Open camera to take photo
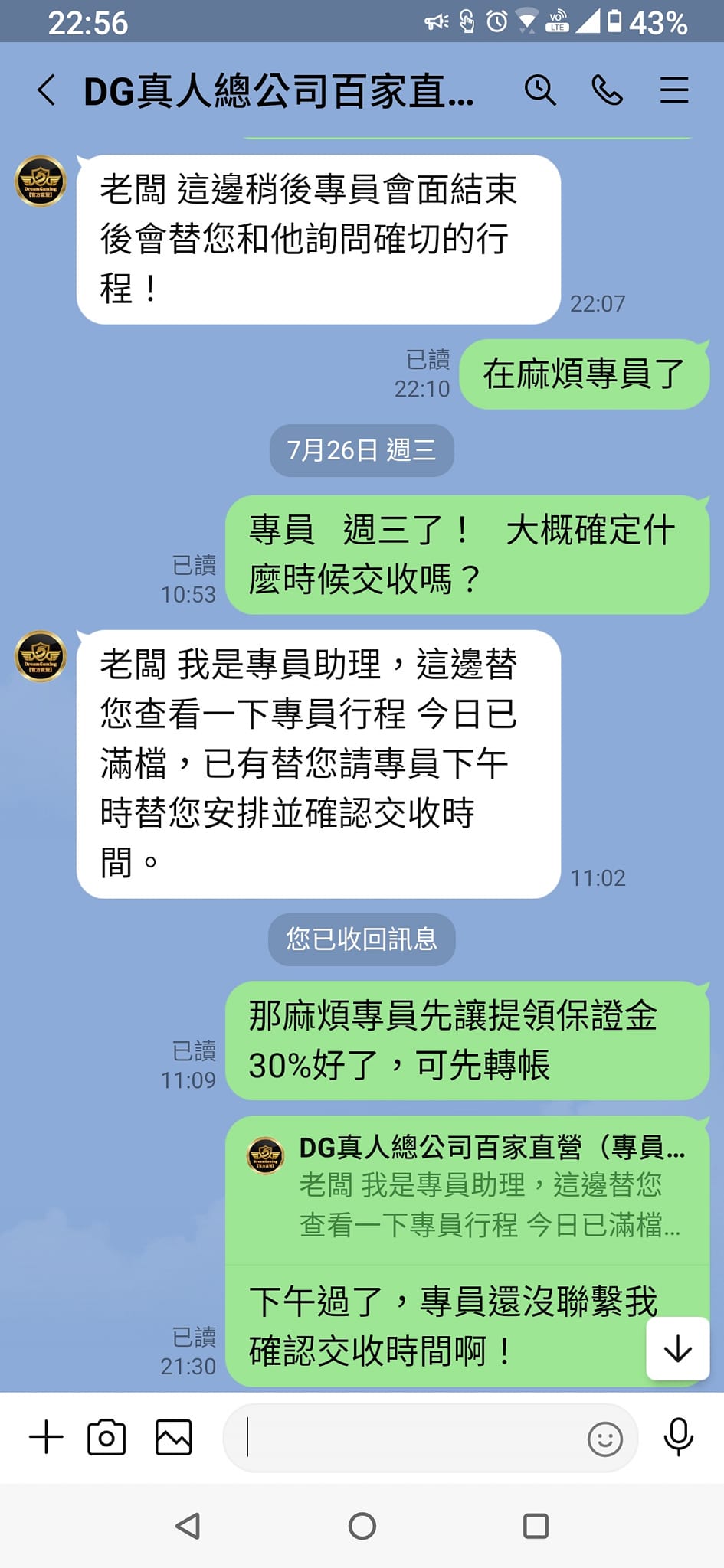724x1568 pixels. click(106, 1437)
